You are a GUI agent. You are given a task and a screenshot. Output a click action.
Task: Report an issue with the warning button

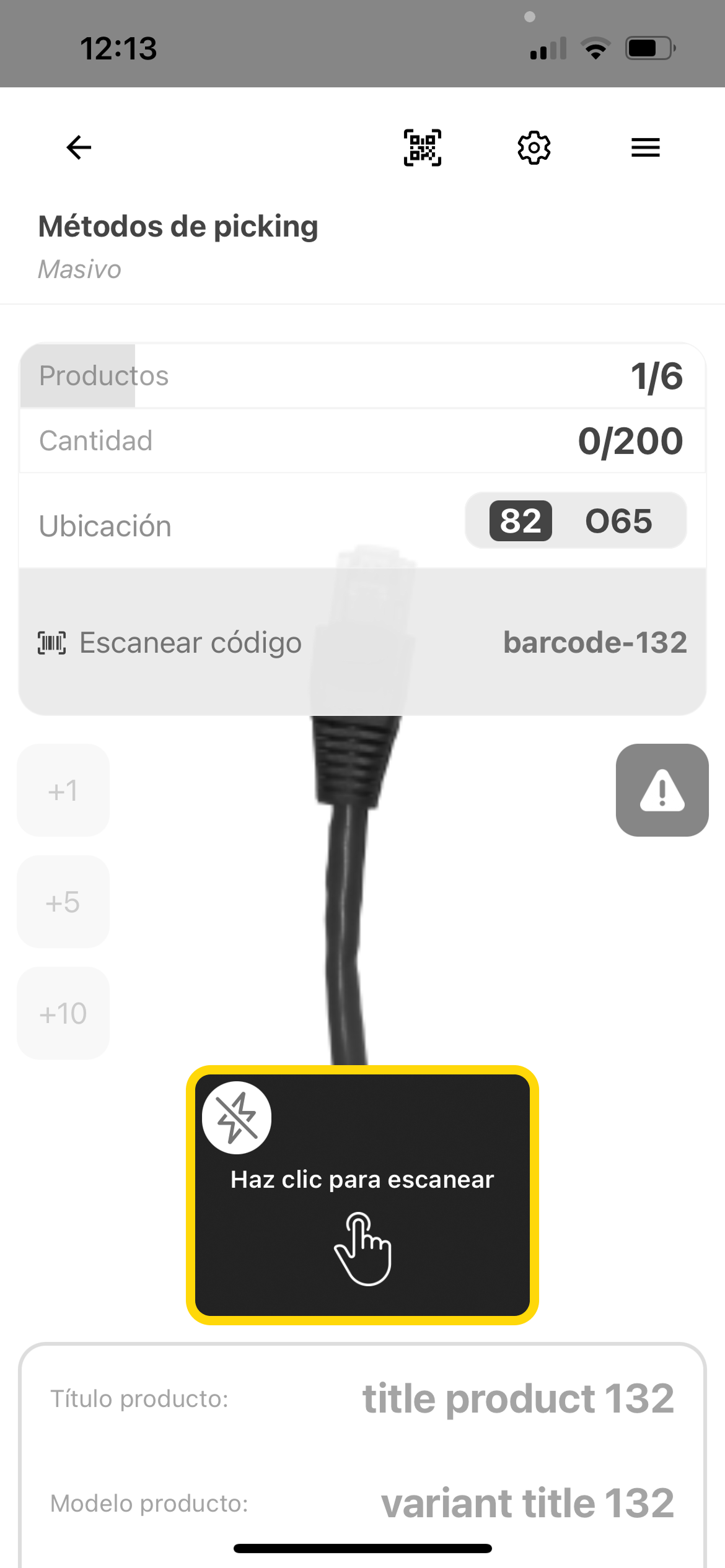click(x=662, y=790)
